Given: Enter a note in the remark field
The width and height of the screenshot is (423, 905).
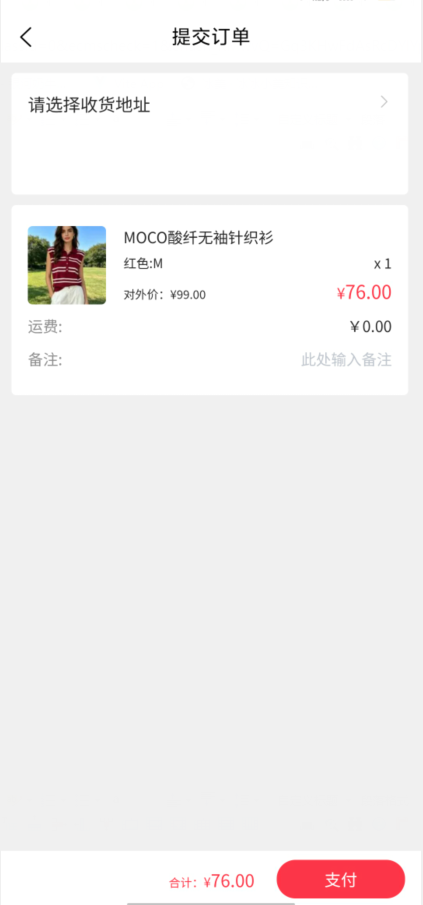Looking at the screenshot, I should pos(346,360).
